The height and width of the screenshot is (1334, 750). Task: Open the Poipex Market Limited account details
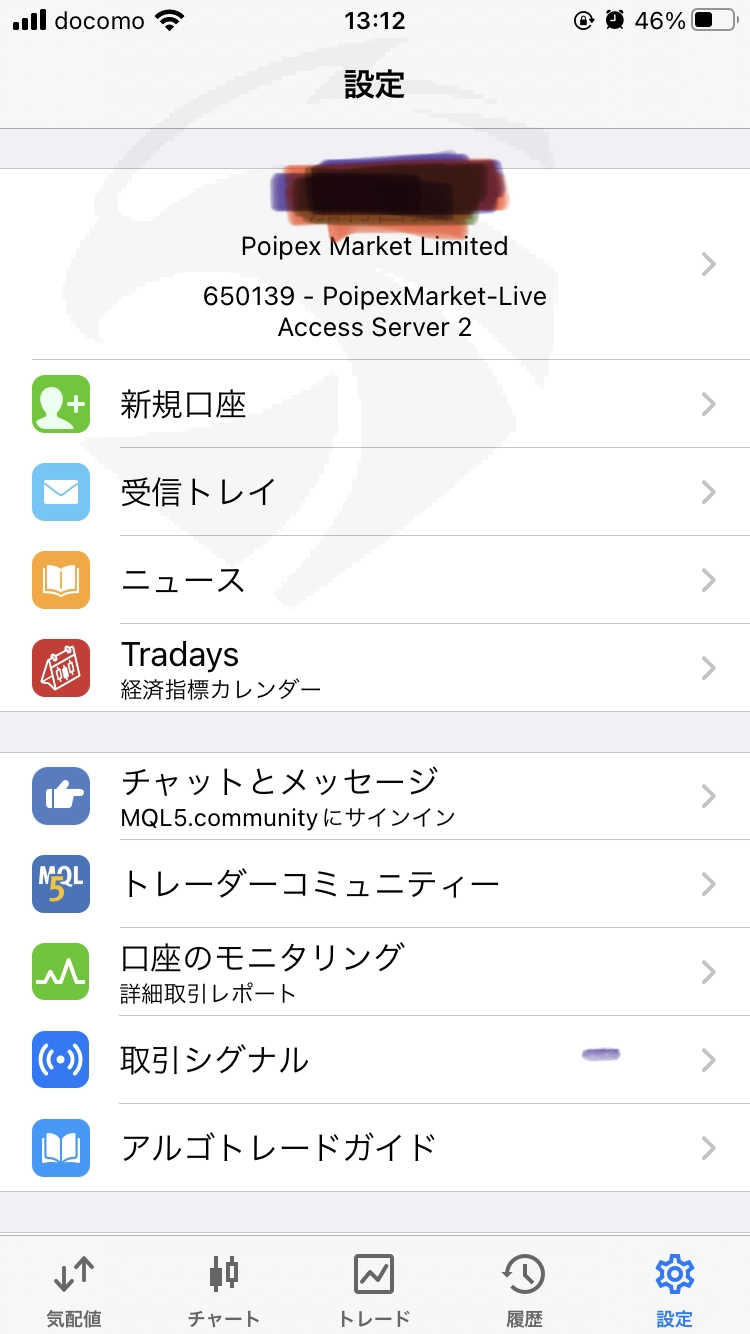click(375, 264)
